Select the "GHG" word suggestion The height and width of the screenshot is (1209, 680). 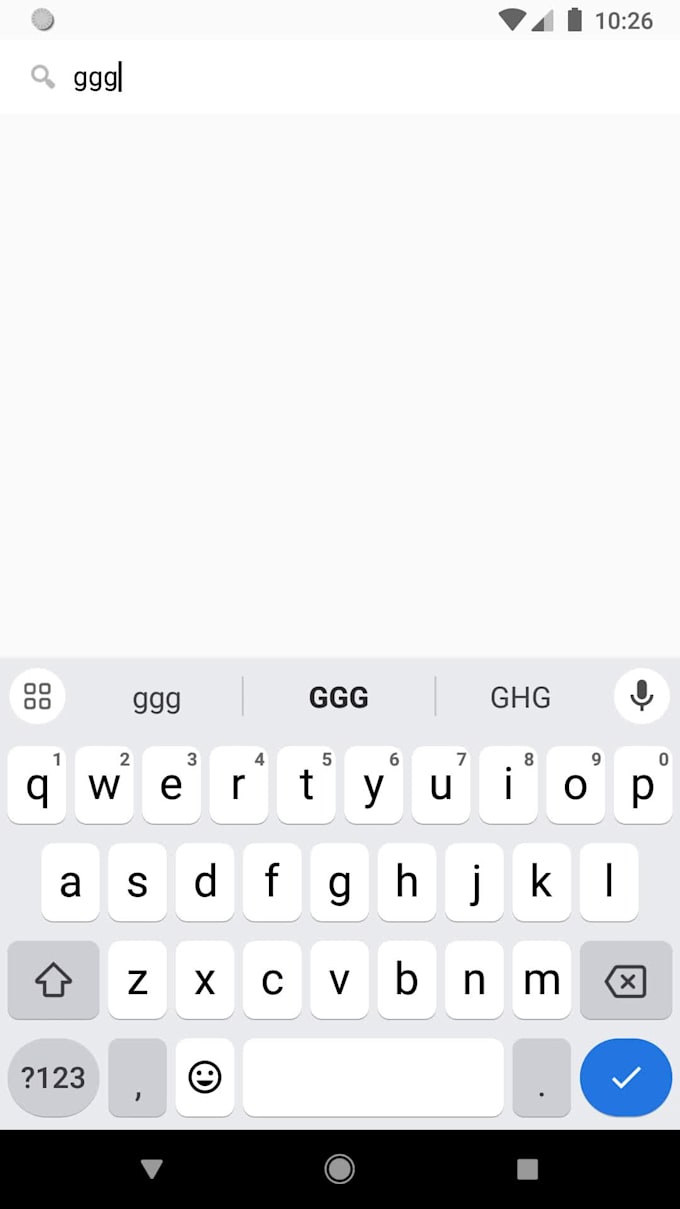pos(520,697)
